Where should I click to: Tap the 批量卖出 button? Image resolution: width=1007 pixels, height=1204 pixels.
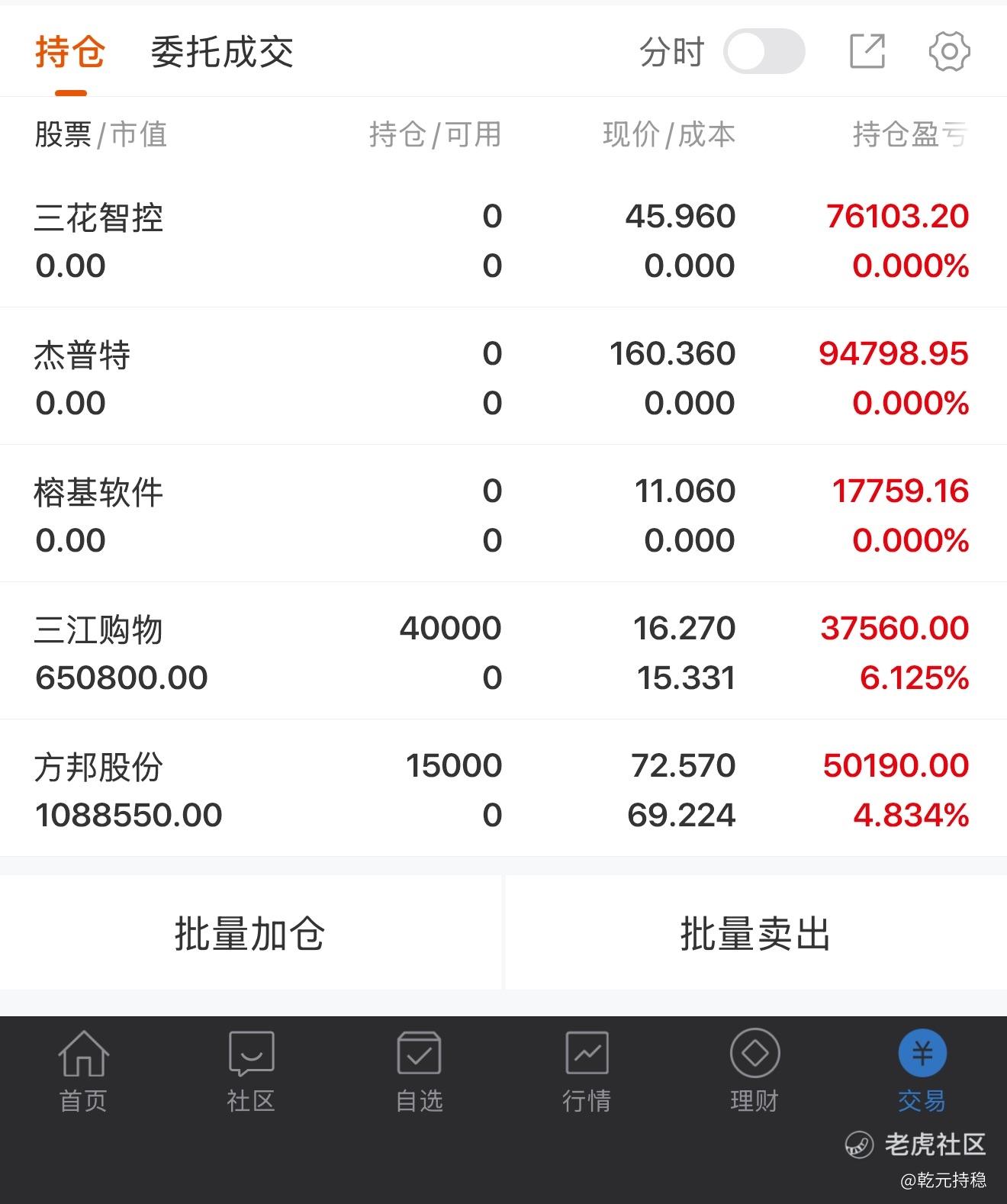point(755,933)
